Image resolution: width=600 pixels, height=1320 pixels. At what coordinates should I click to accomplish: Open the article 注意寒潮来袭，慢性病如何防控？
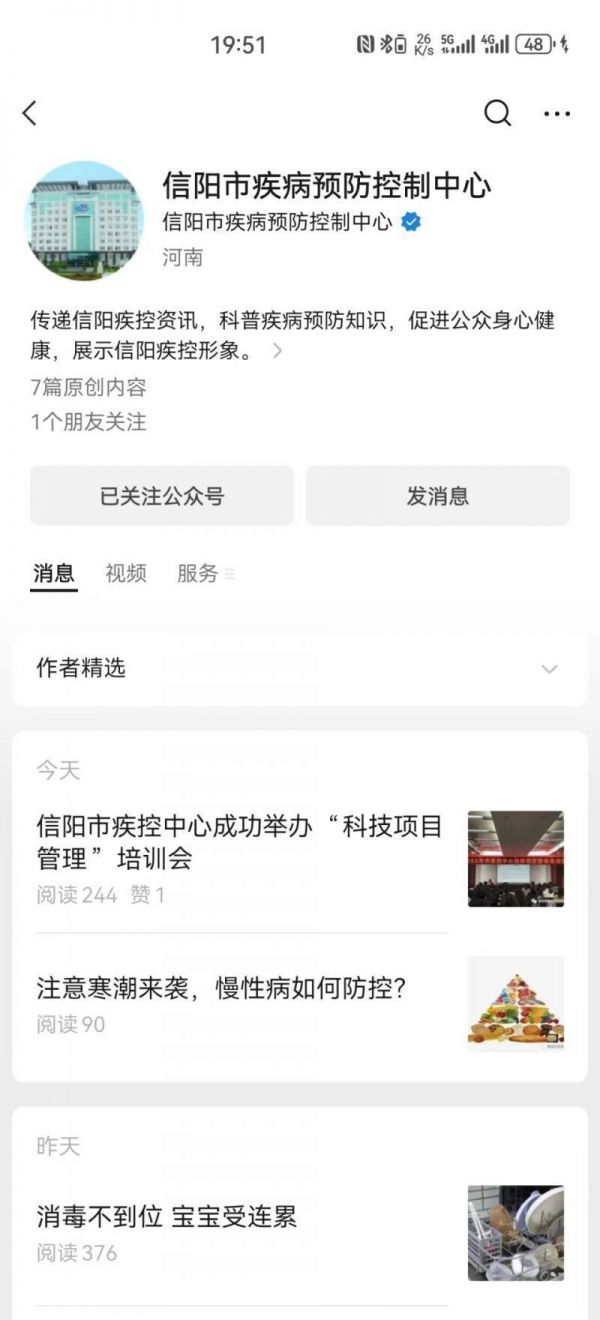tap(222, 989)
